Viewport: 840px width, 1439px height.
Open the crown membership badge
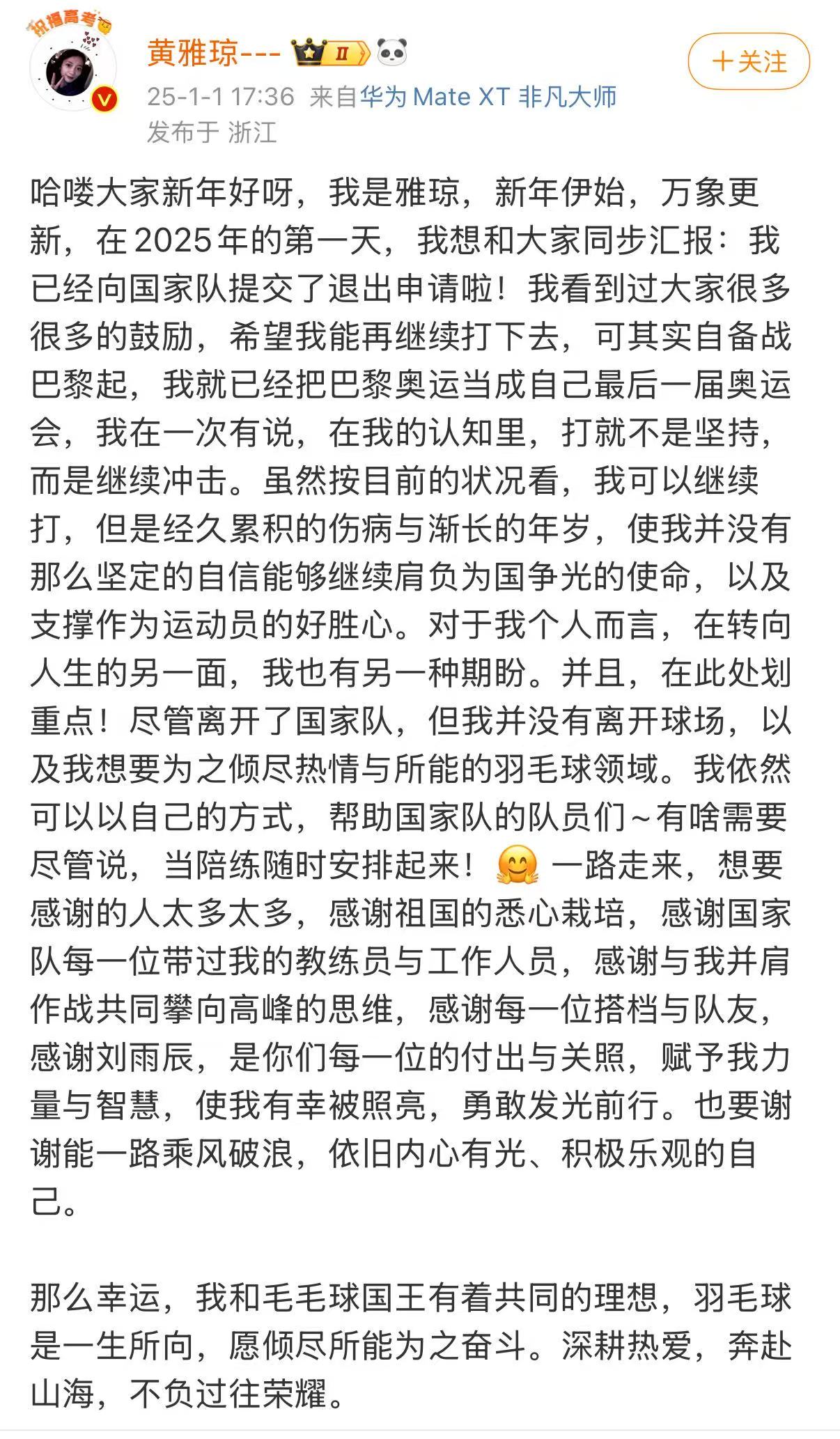tap(330, 53)
